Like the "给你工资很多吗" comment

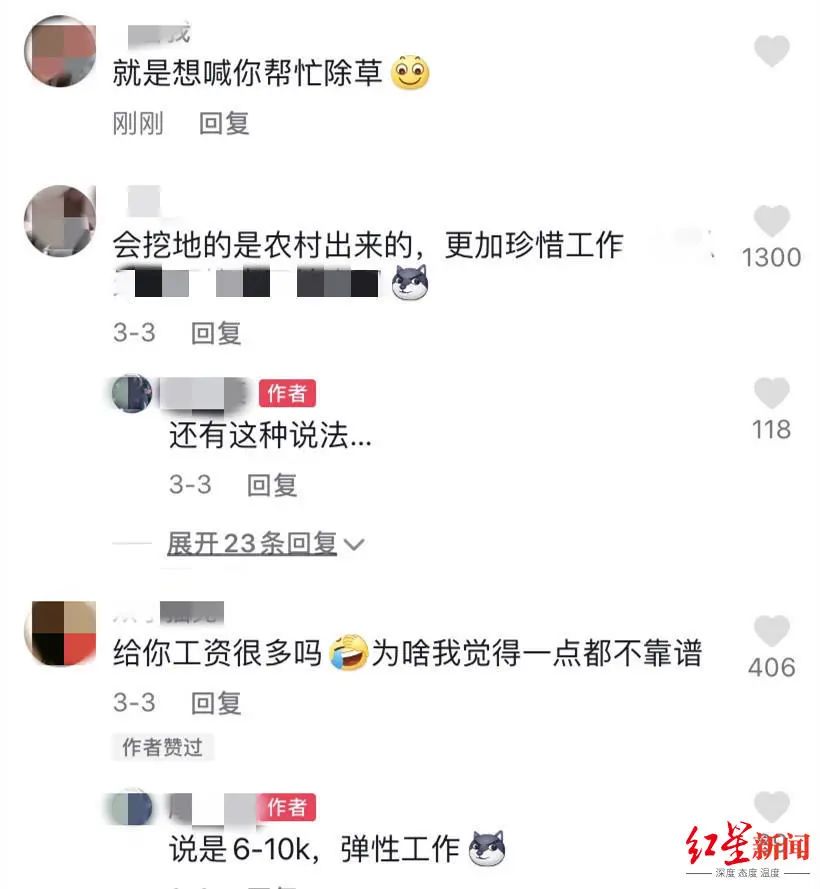point(771,632)
